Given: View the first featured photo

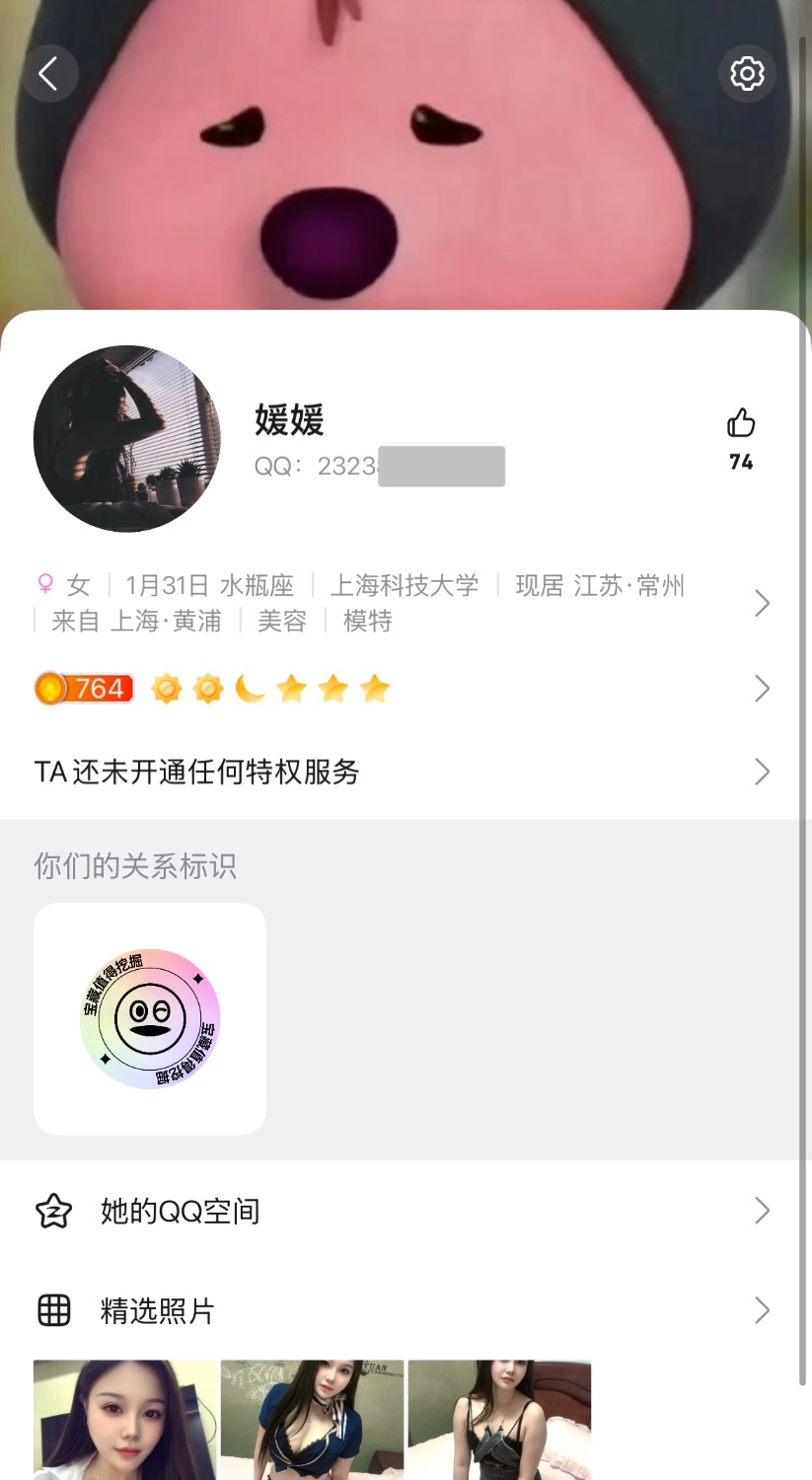Looking at the screenshot, I should 124,1419.
